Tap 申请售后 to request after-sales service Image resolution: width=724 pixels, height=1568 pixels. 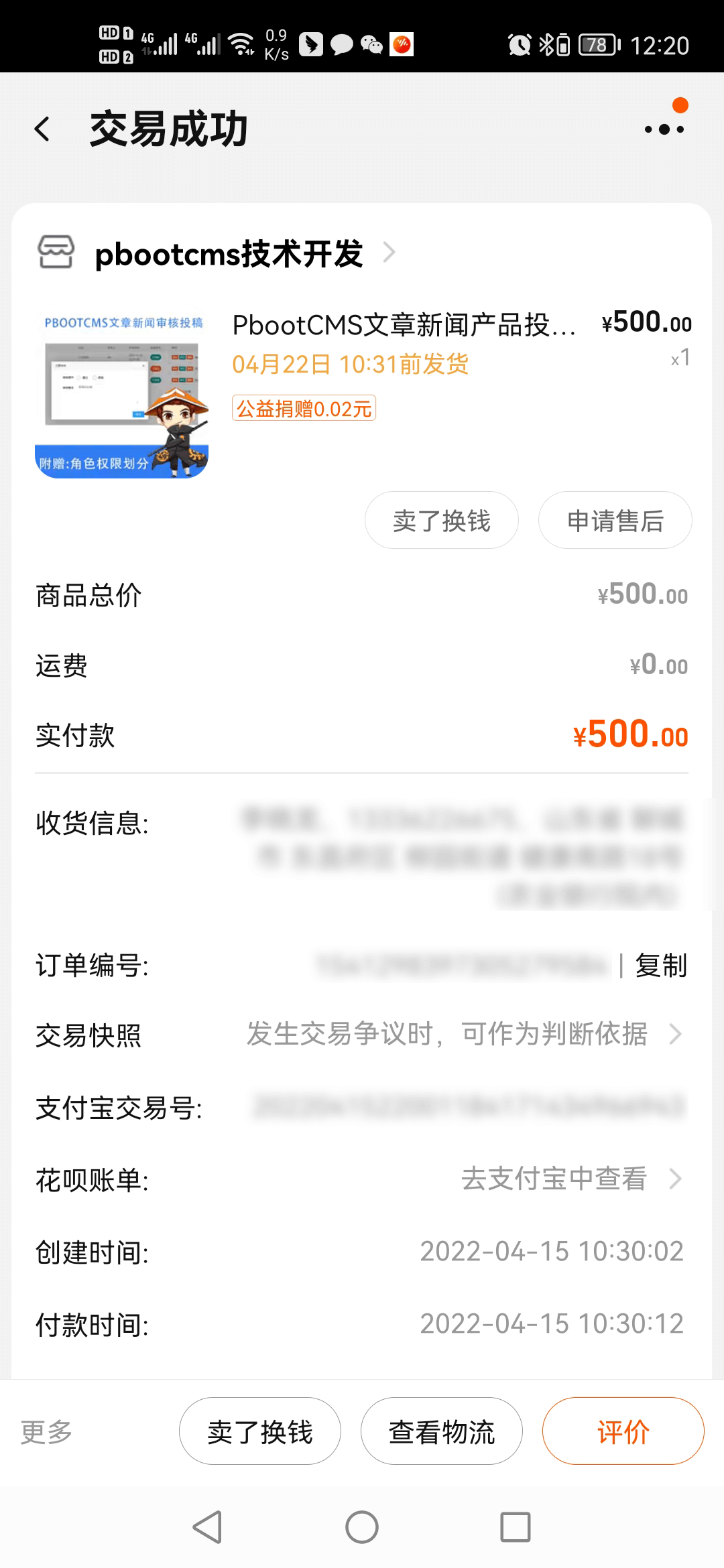615,520
